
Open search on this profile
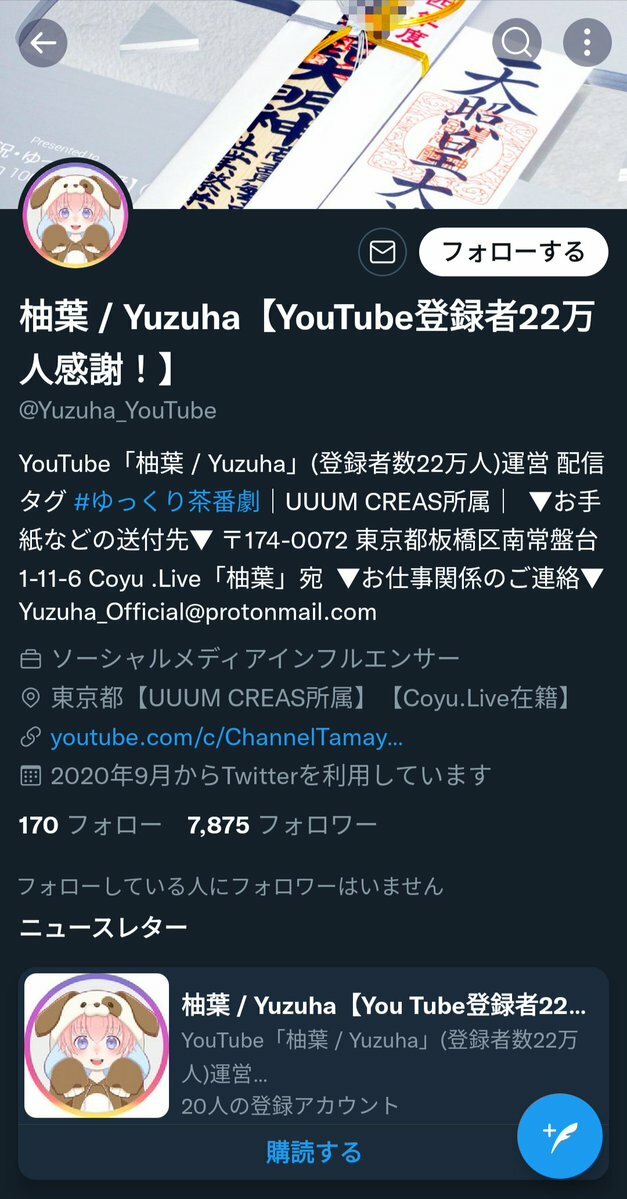(517, 43)
